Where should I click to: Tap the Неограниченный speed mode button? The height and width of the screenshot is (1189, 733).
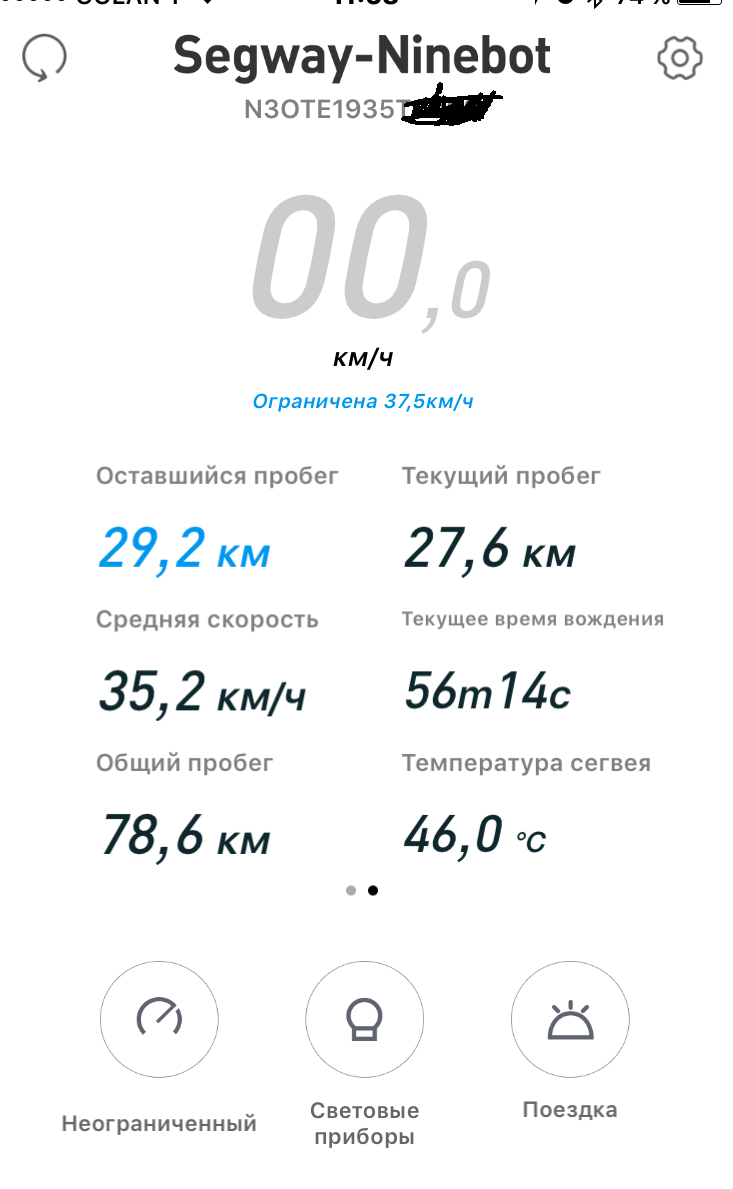pyautogui.click(x=159, y=1019)
